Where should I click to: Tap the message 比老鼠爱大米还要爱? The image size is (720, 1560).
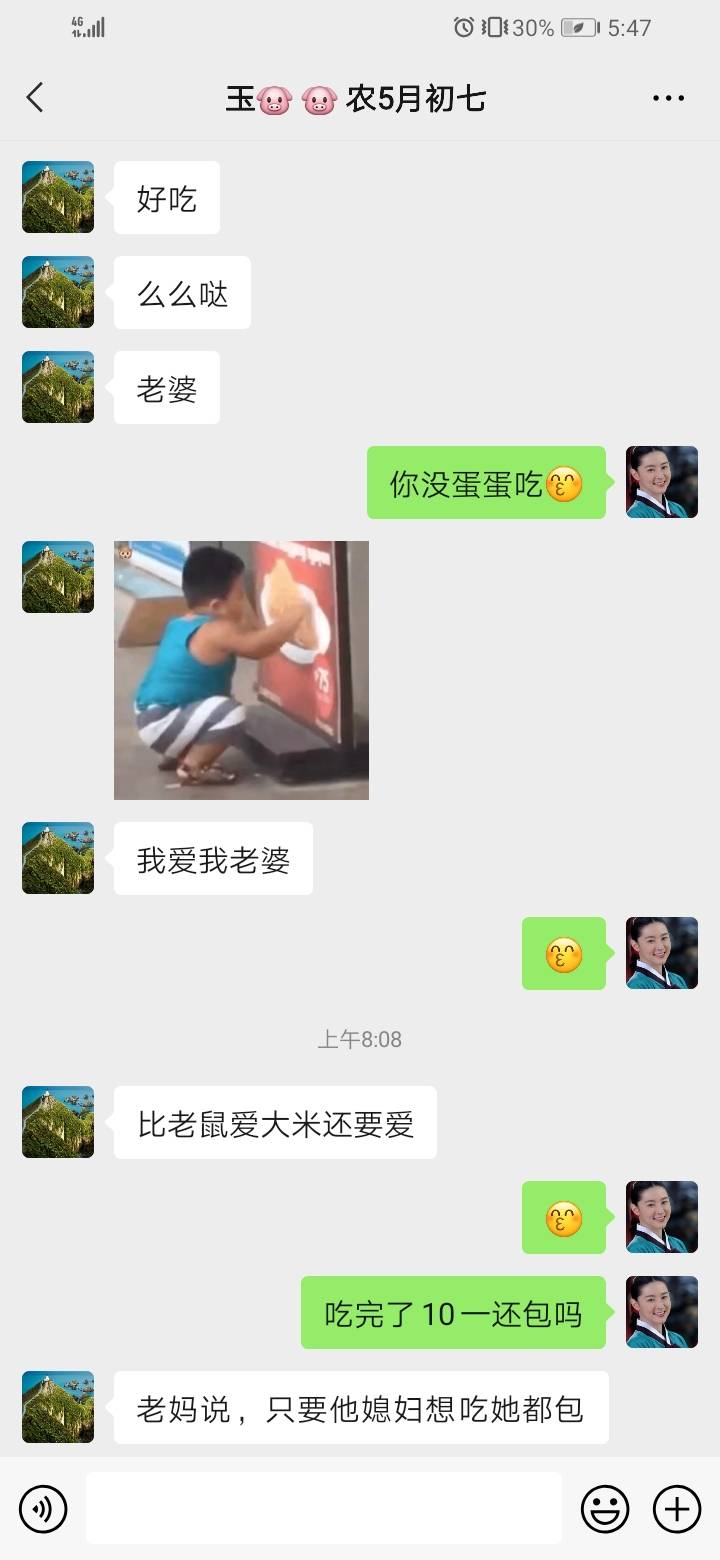pyautogui.click(x=275, y=1122)
